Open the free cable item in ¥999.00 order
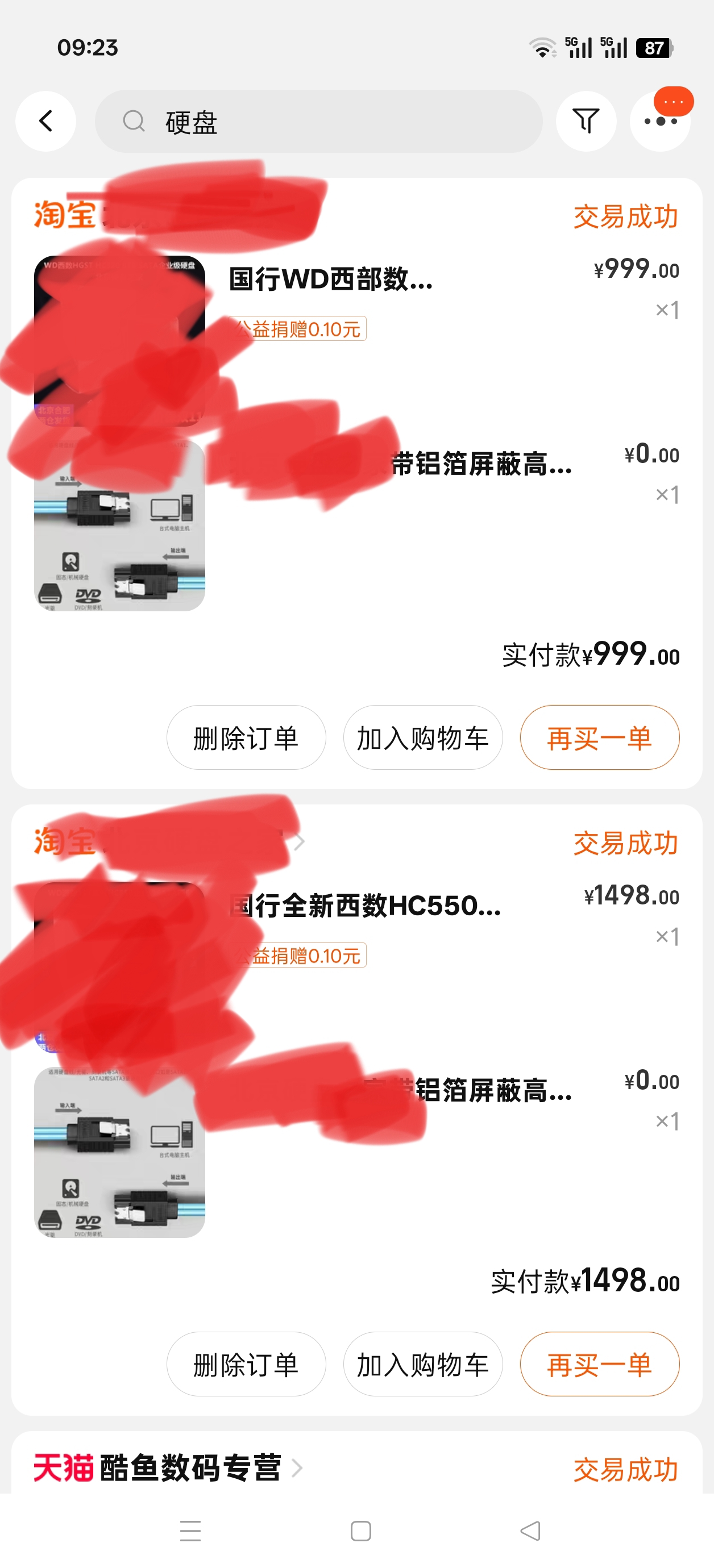This screenshot has height=1568, width=714. click(481, 465)
